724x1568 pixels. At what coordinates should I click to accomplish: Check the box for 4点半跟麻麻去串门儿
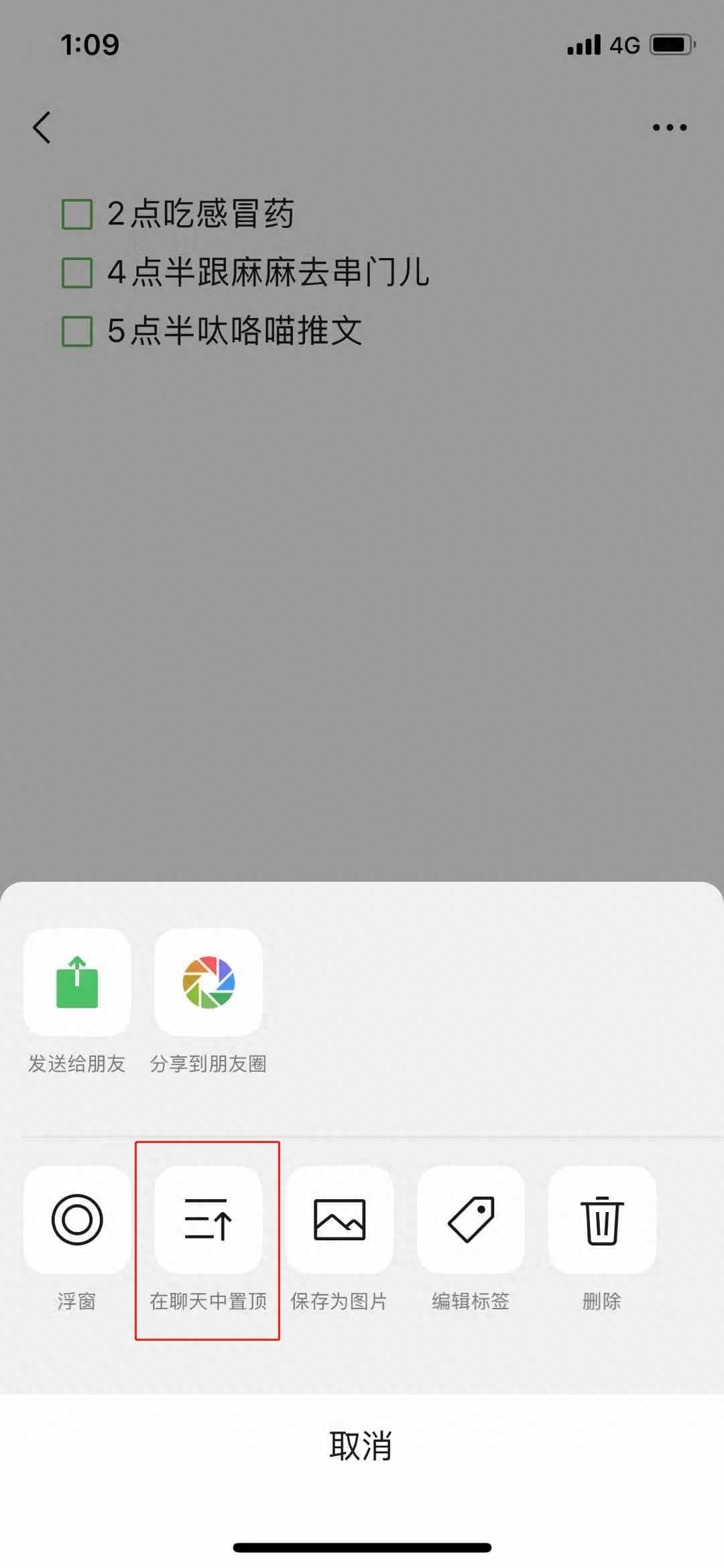point(77,273)
